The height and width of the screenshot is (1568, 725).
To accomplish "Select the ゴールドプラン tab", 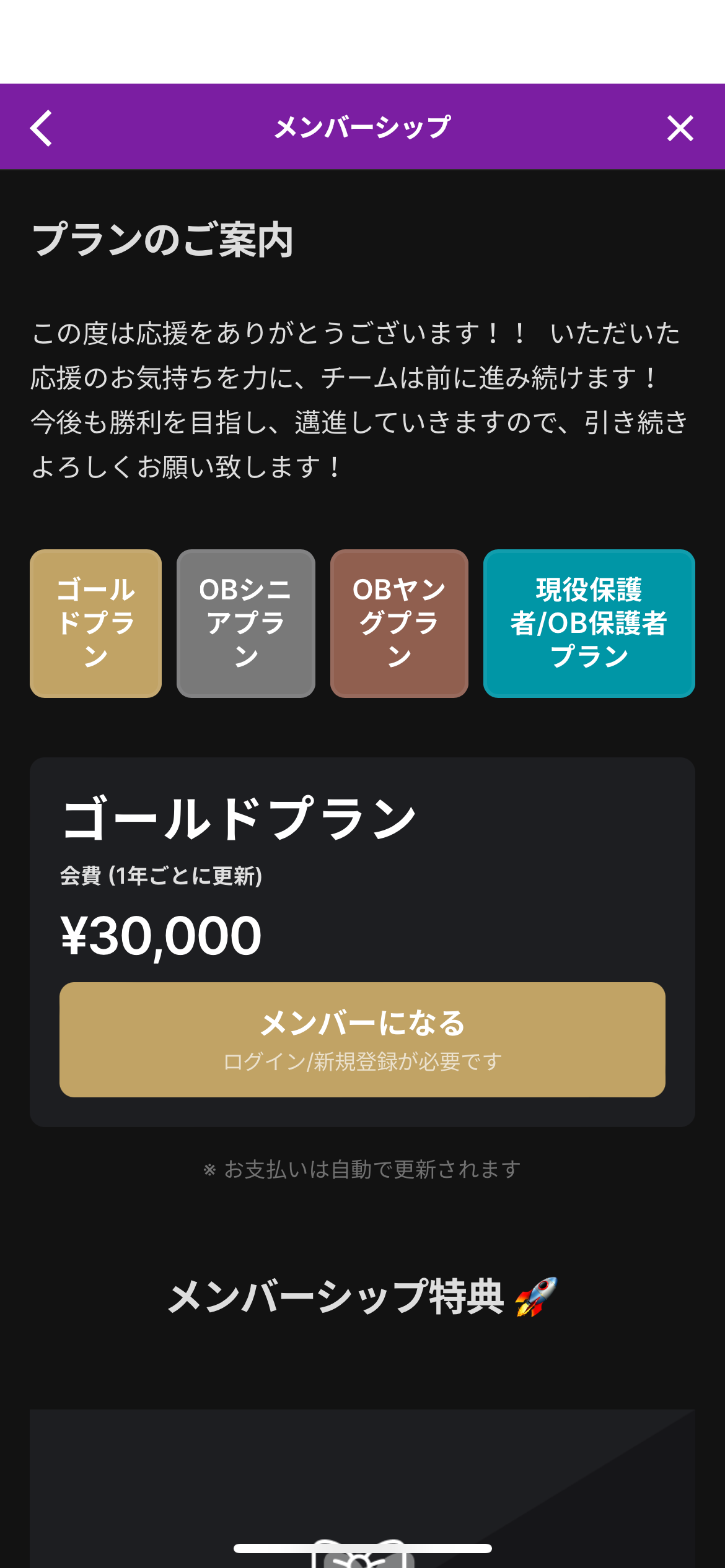I will [96, 623].
